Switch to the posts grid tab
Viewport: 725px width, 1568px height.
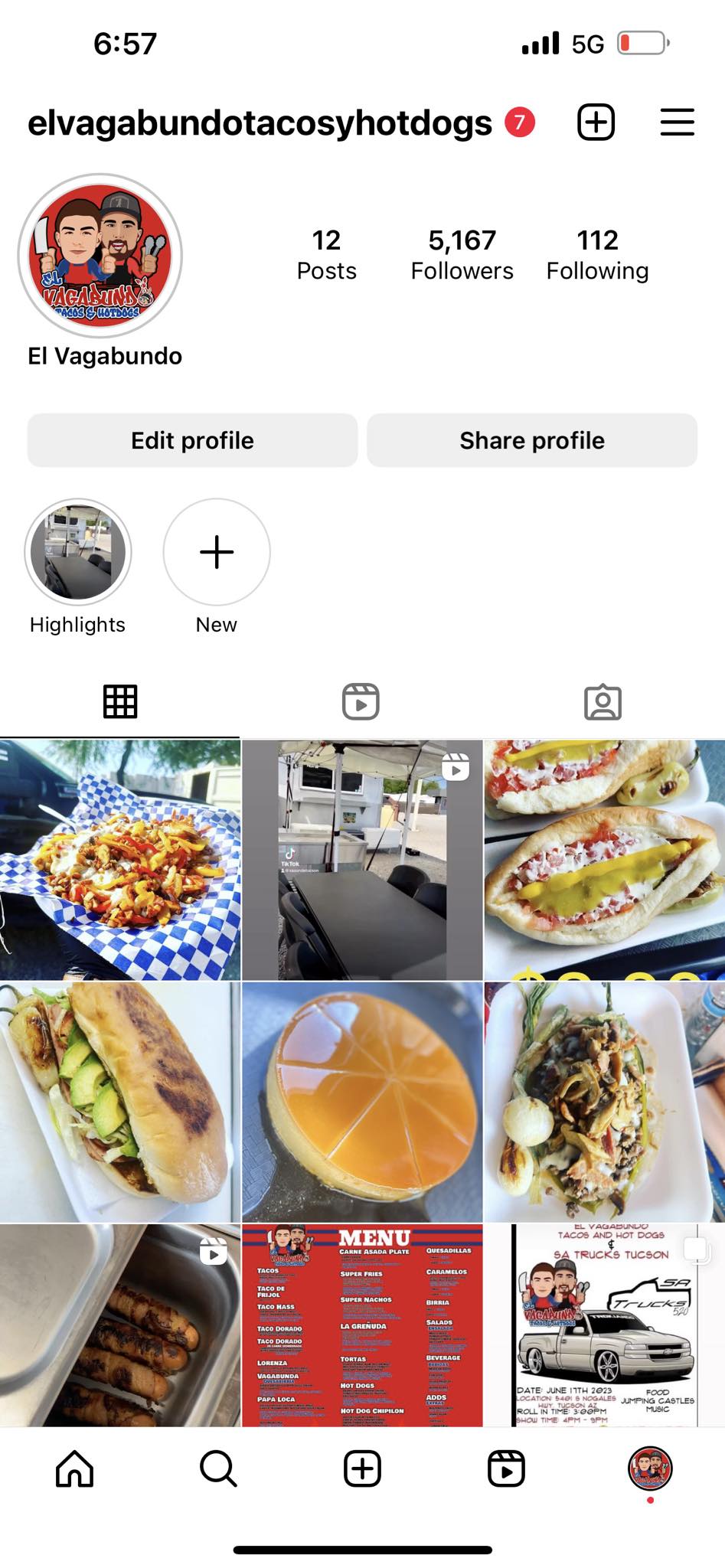tap(120, 701)
